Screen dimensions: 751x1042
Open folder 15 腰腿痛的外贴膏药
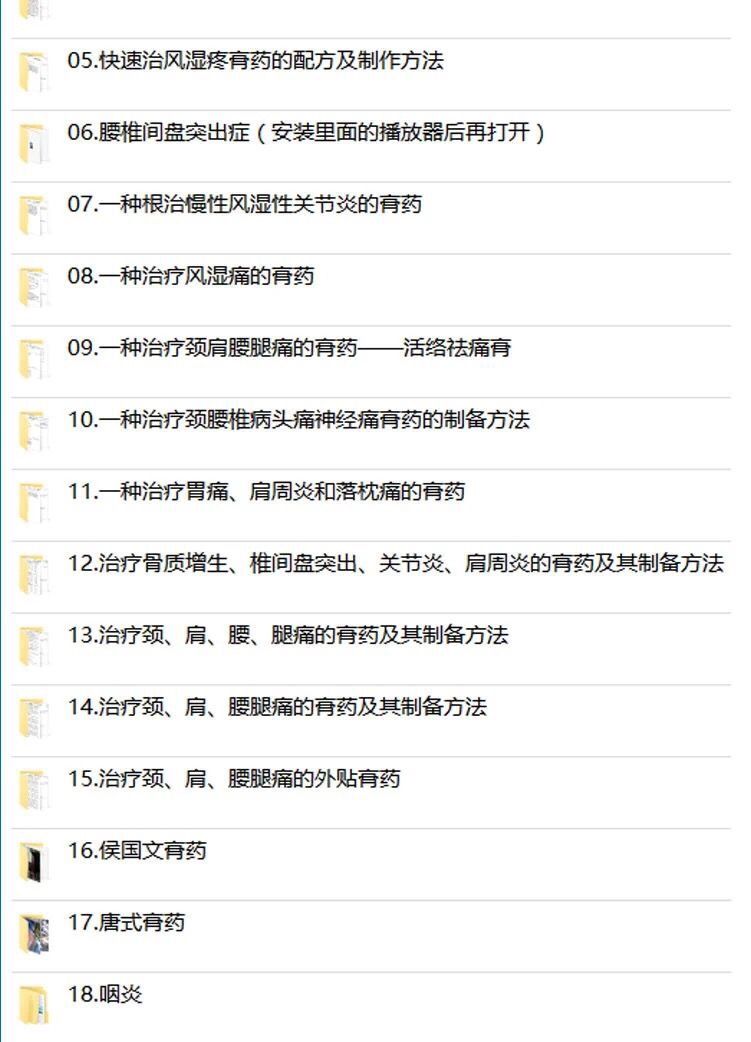point(233,780)
